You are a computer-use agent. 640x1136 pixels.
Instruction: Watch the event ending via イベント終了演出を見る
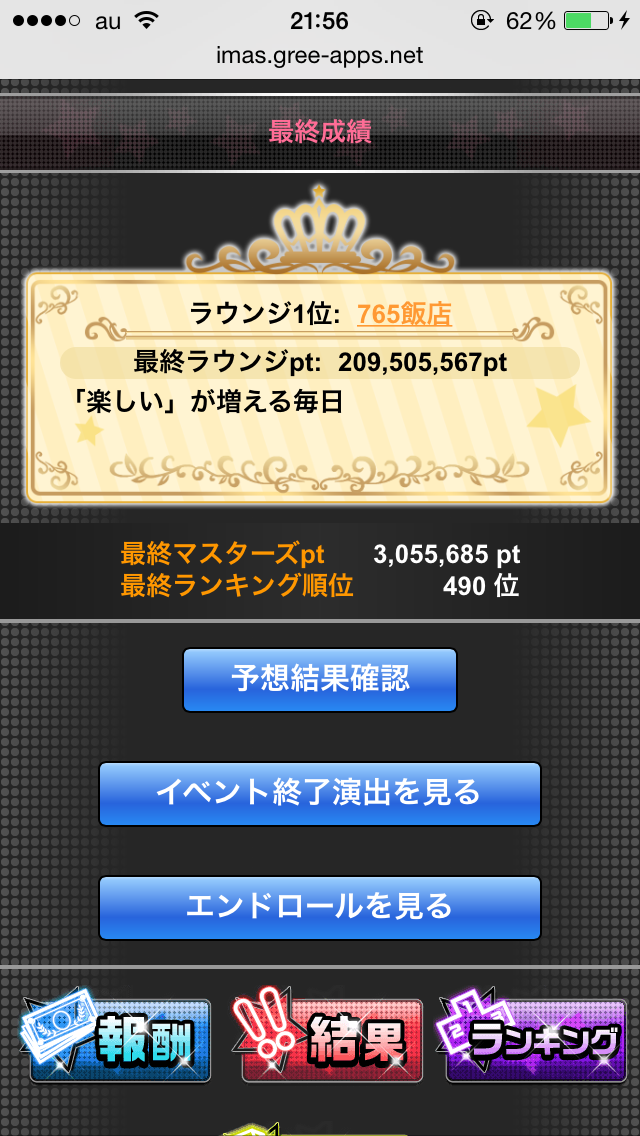point(320,794)
